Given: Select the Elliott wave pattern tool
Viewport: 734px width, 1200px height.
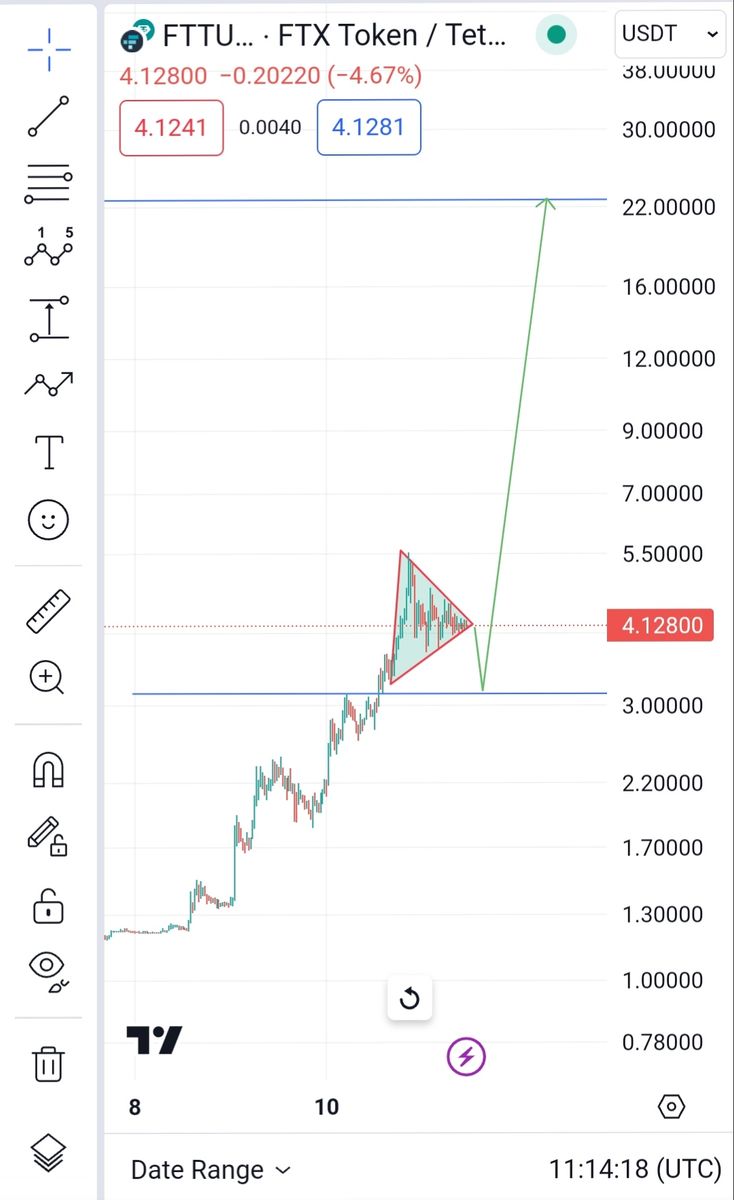Looking at the screenshot, I should (48, 248).
